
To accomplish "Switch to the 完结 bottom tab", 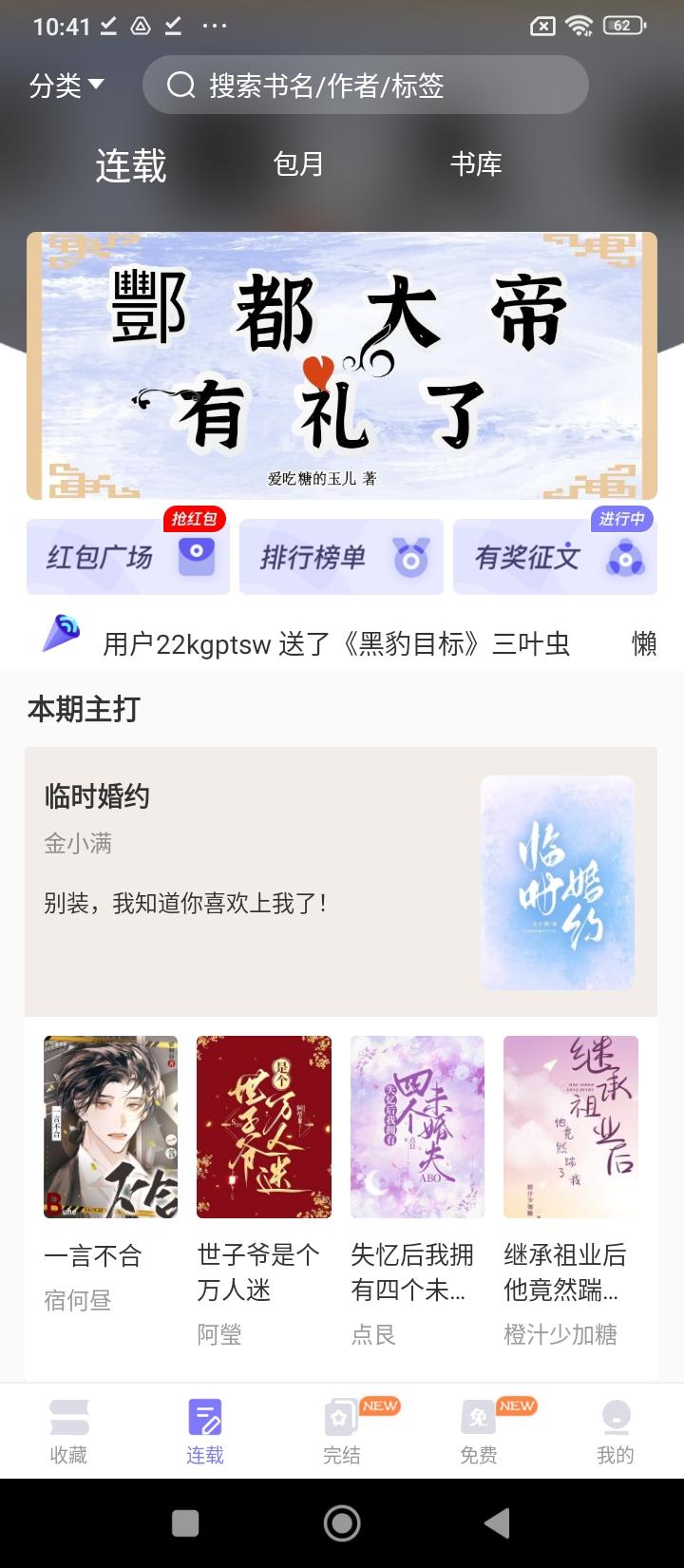I will tap(342, 1431).
